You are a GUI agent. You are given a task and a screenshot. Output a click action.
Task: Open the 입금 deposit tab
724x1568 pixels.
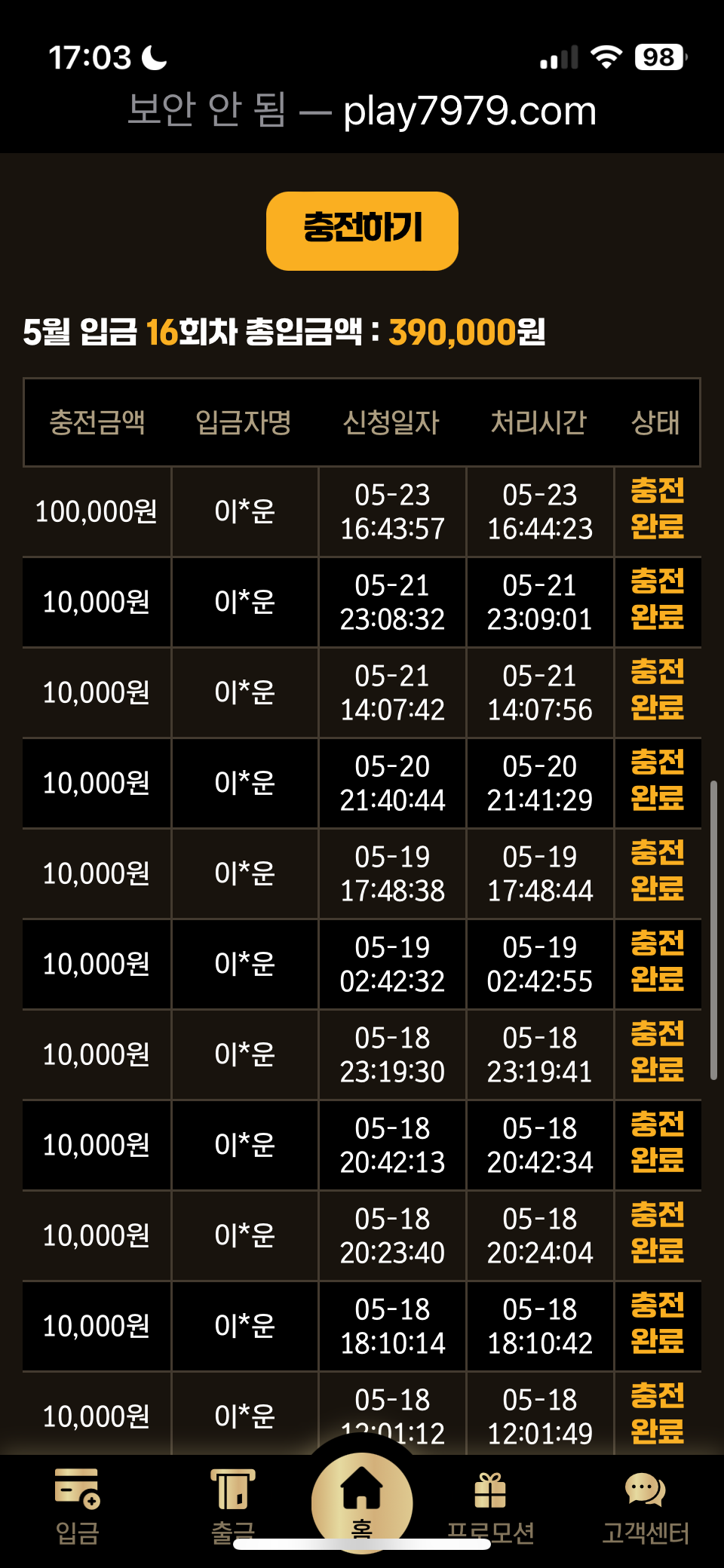click(77, 1505)
